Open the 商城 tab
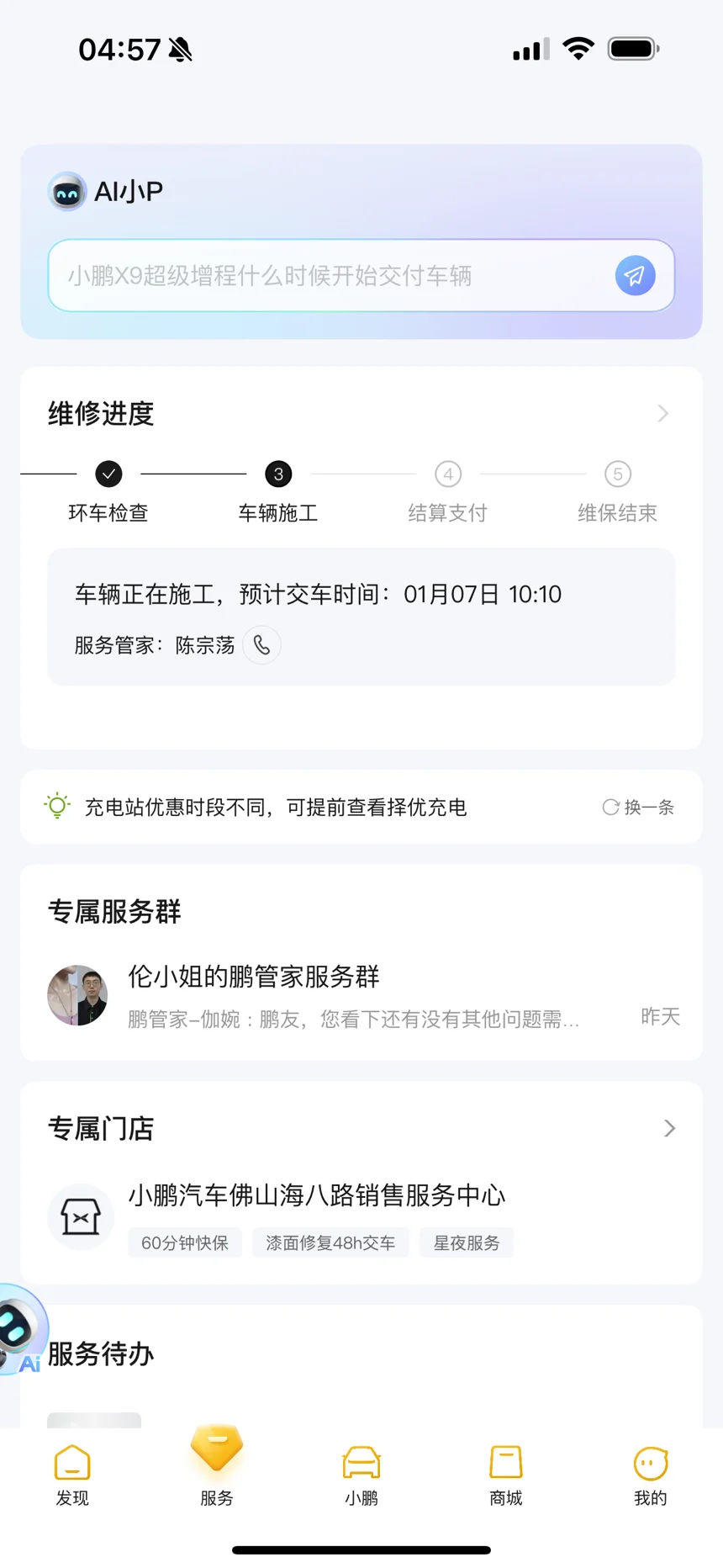Image resolution: width=723 pixels, height=1568 pixels. coord(506,1475)
